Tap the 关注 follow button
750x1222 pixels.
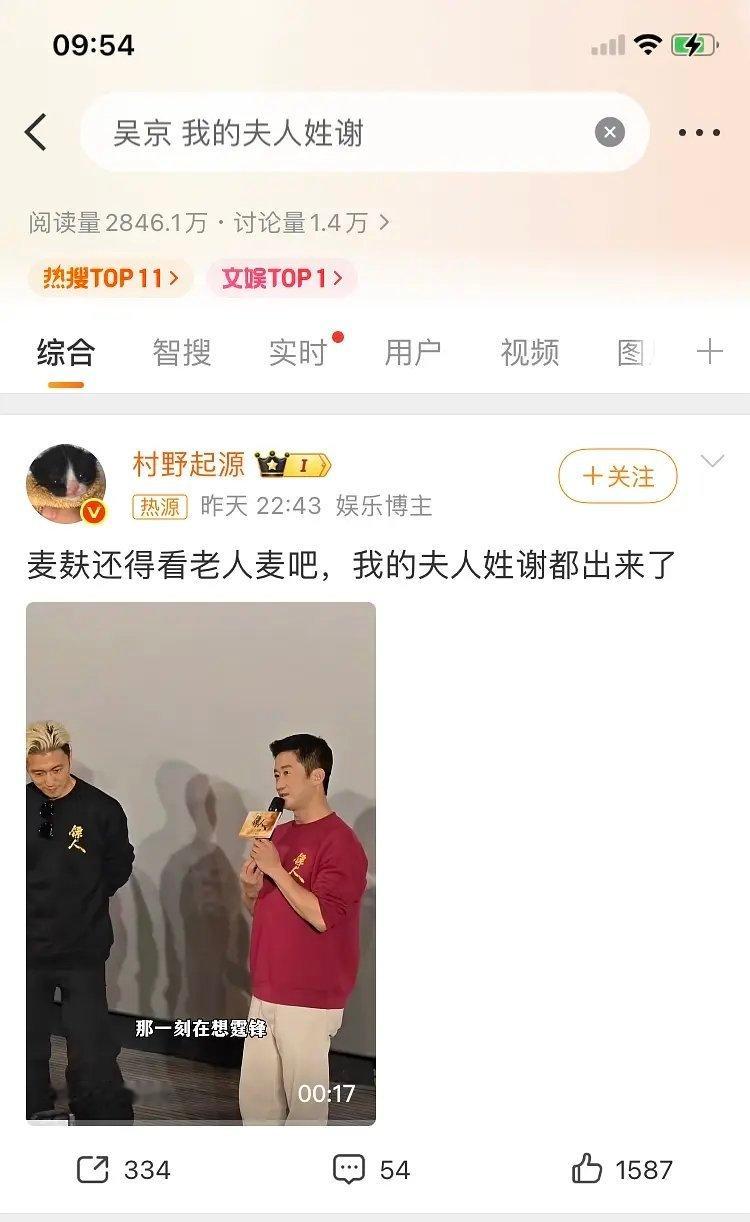click(617, 478)
